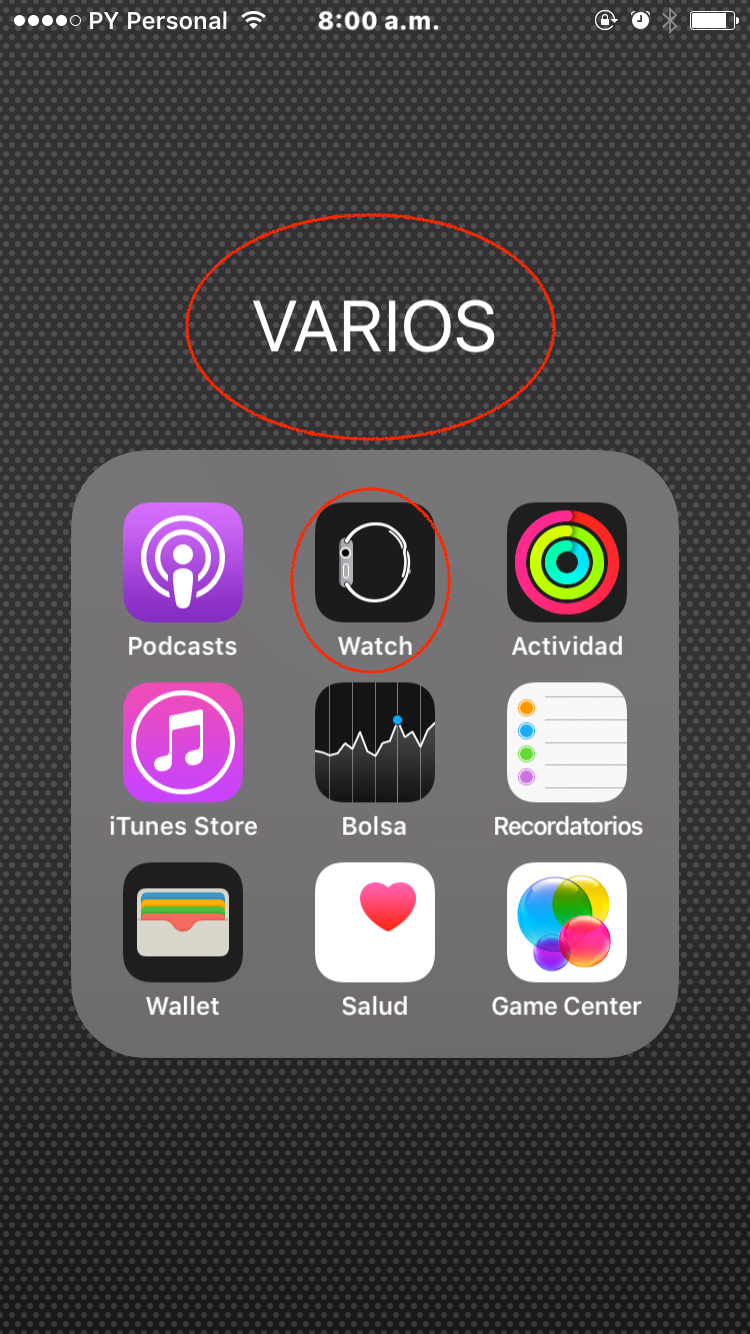Launch the Watch app
This screenshot has width=750, height=1334.
375,562
